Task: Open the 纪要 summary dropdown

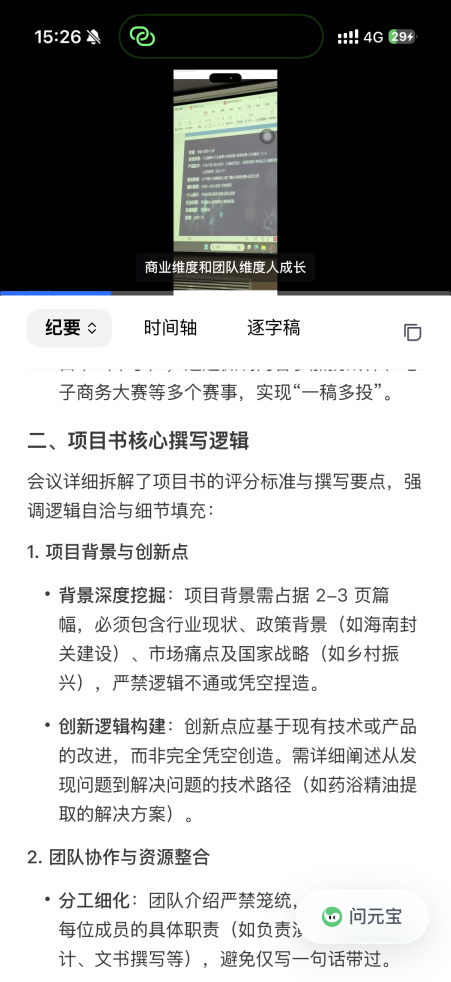Action: [70, 328]
